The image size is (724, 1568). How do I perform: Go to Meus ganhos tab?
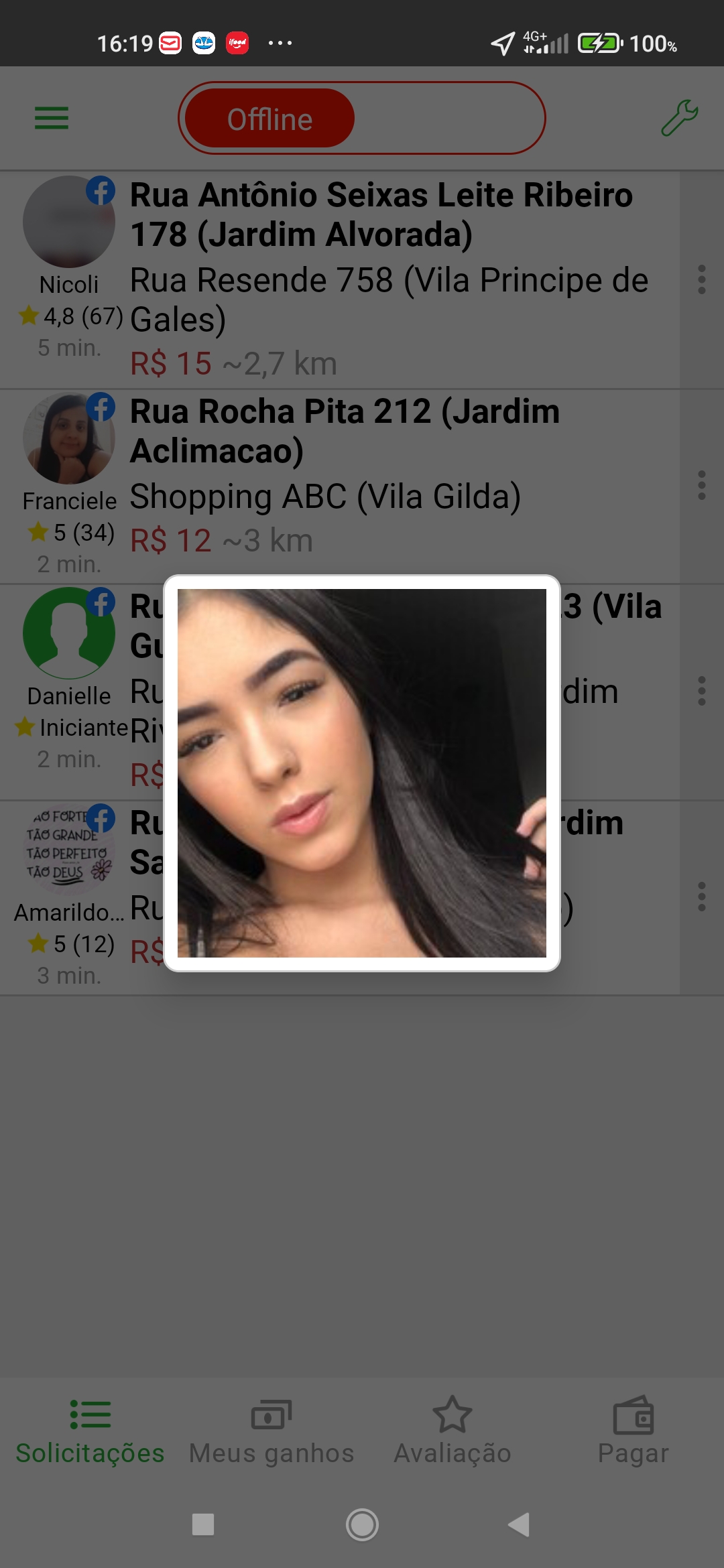point(271,1433)
